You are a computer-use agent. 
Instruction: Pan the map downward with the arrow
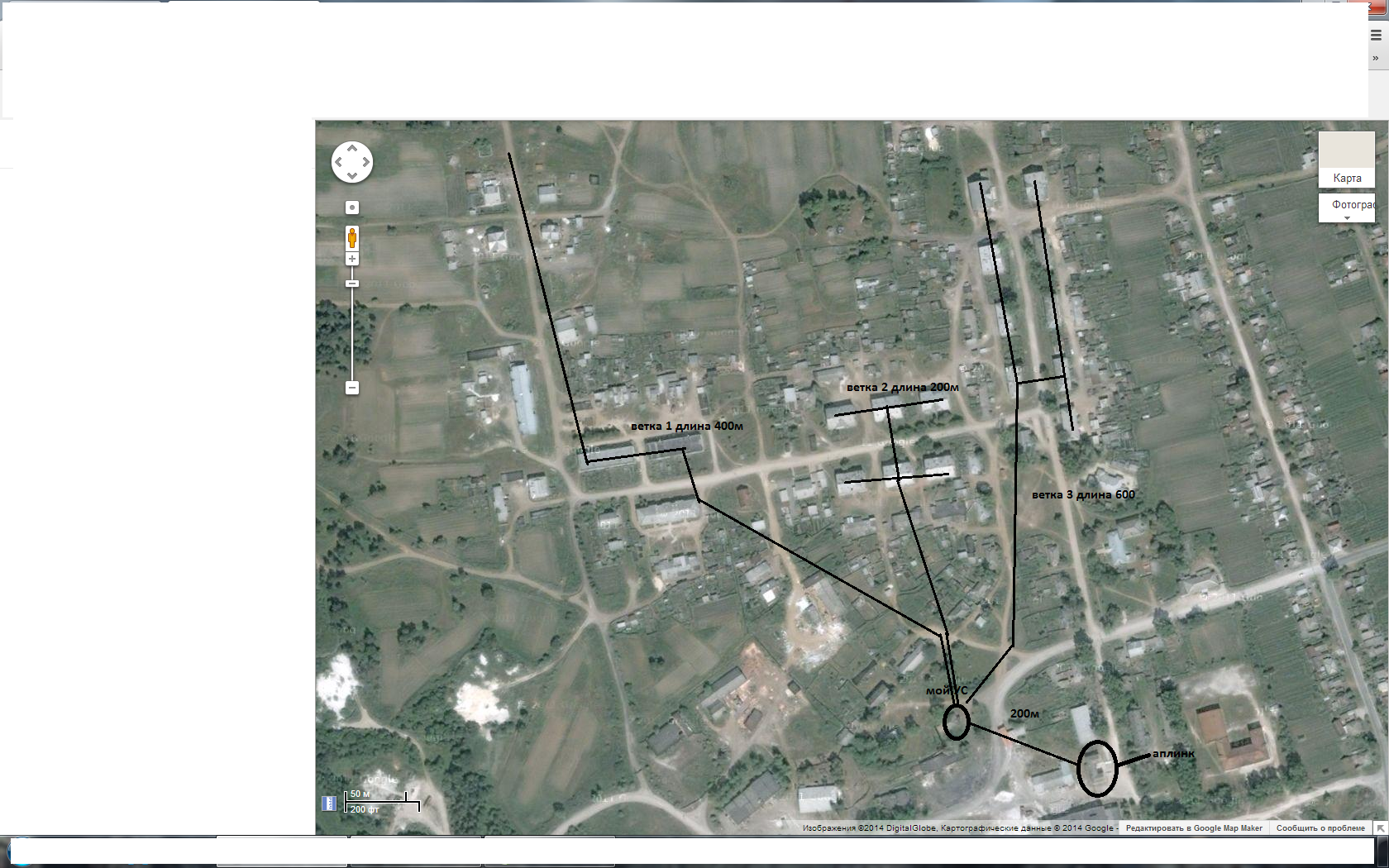click(x=352, y=175)
